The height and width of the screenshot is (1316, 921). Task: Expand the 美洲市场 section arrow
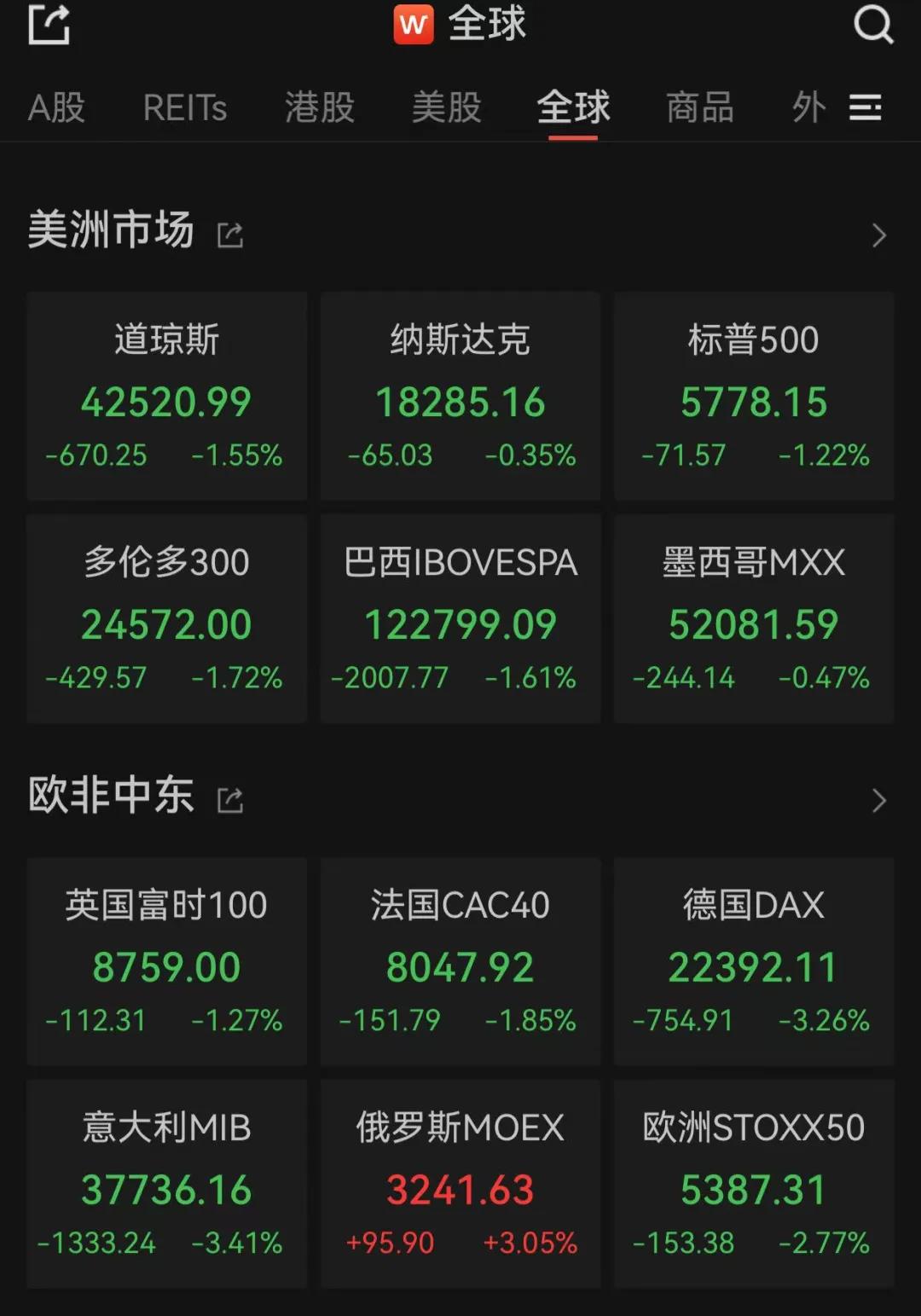879,235
